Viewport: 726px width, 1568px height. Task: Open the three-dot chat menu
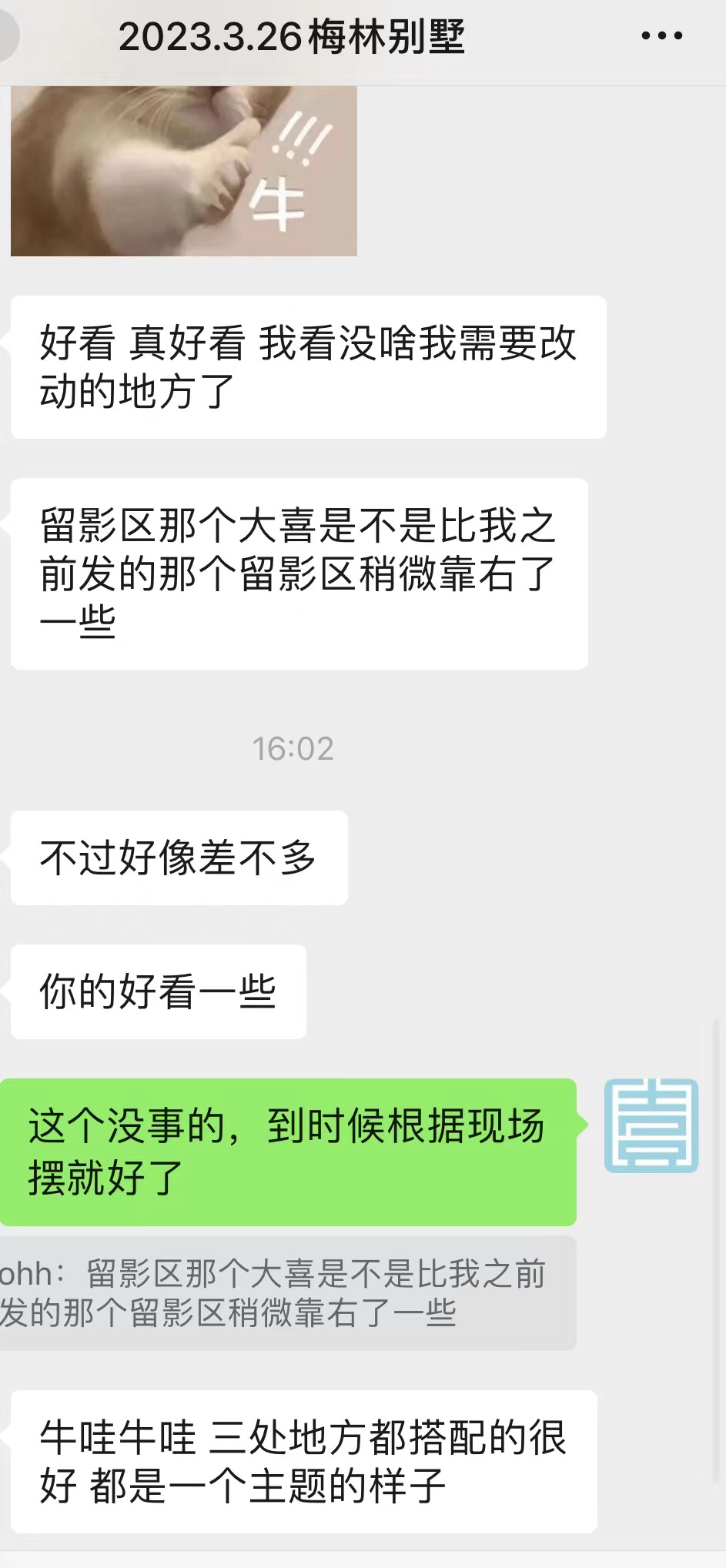(662, 36)
